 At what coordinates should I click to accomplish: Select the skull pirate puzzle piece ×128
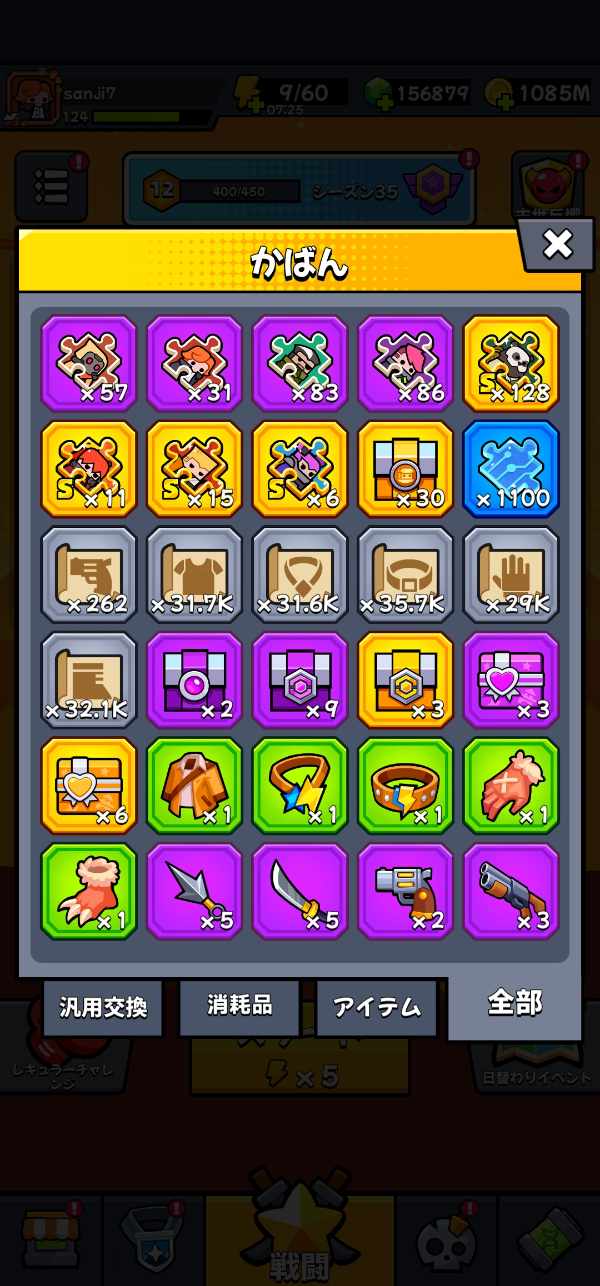pyautogui.click(x=511, y=362)
